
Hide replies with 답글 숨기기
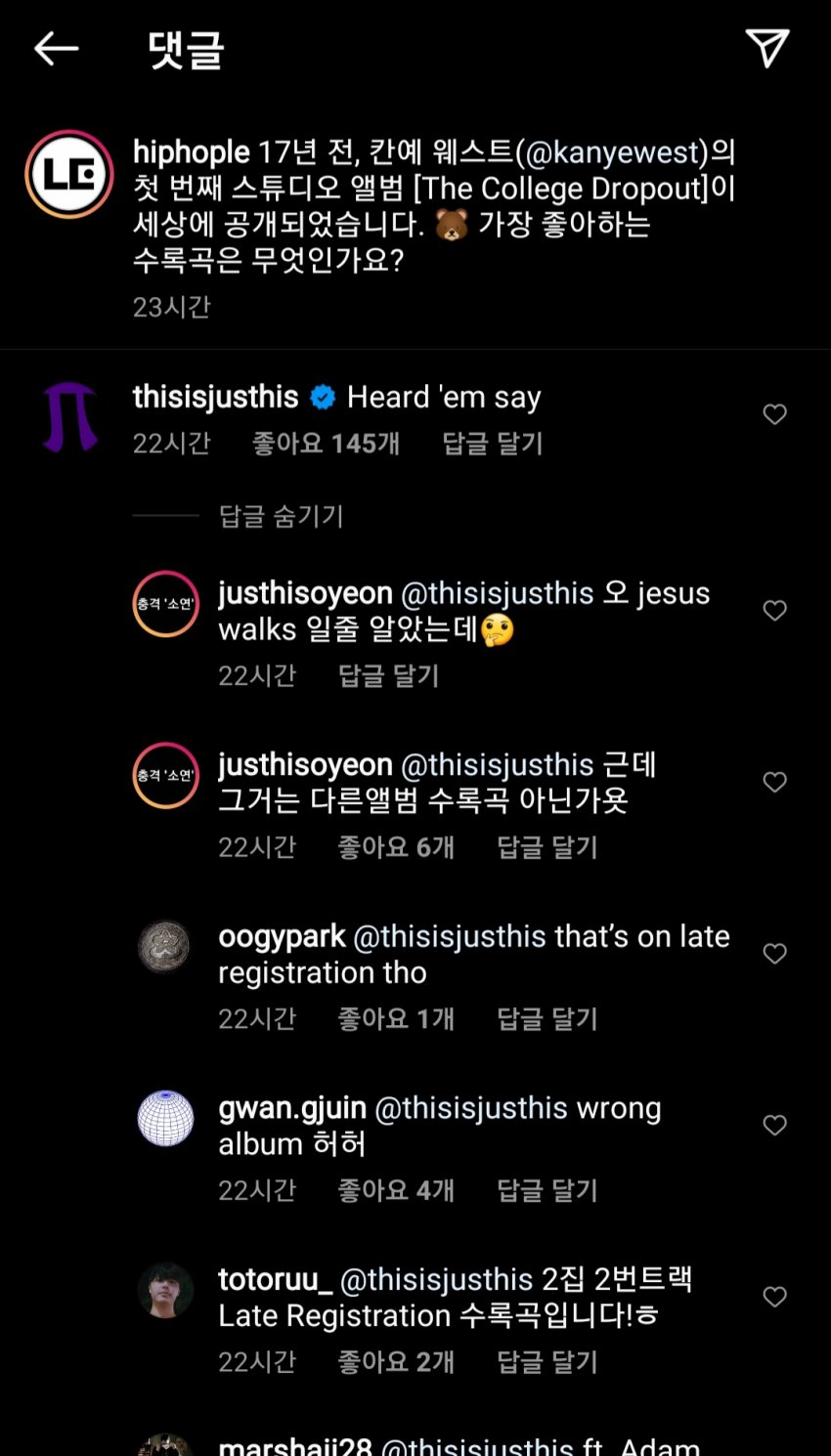coord(281,516)
